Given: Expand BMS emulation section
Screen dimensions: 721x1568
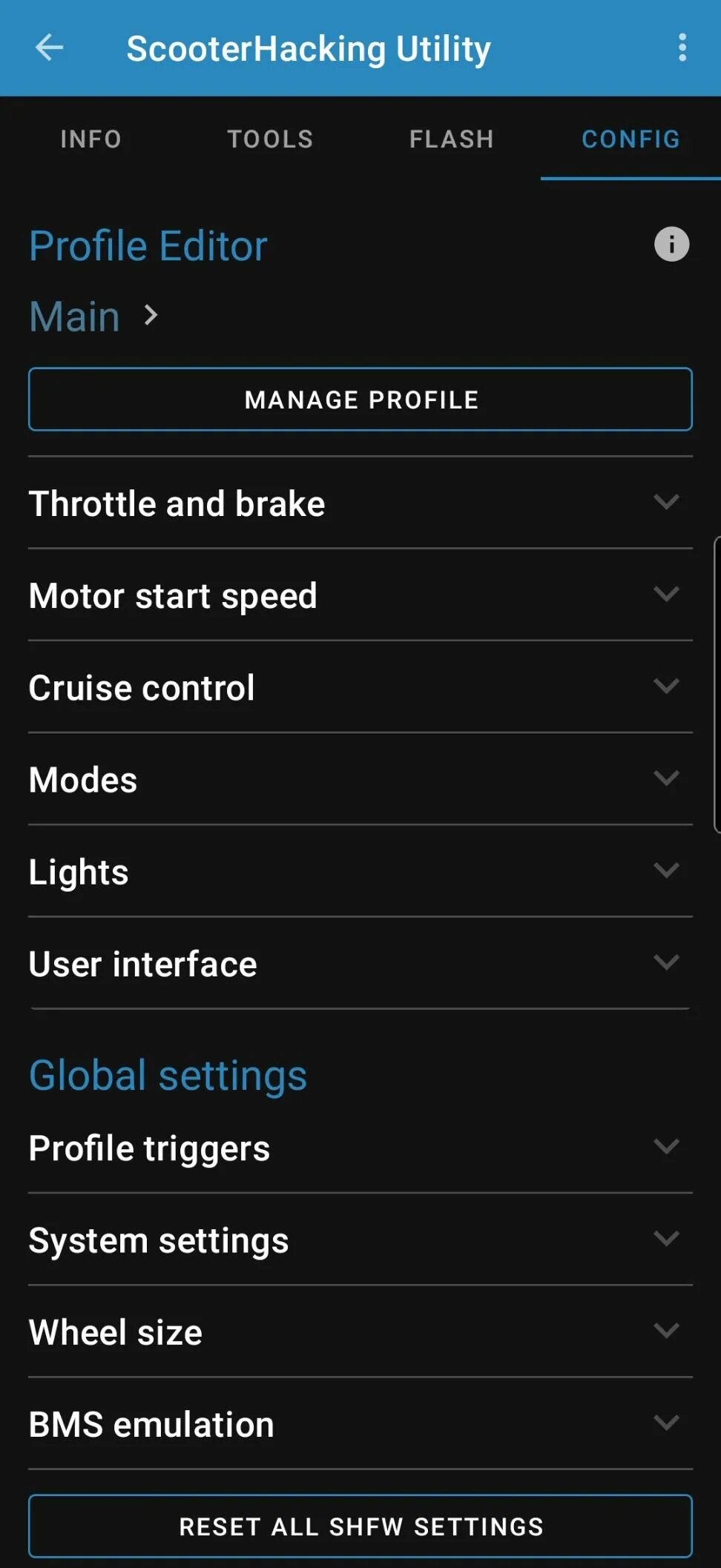Looking at the screenshot, I should pos(360,1423).
